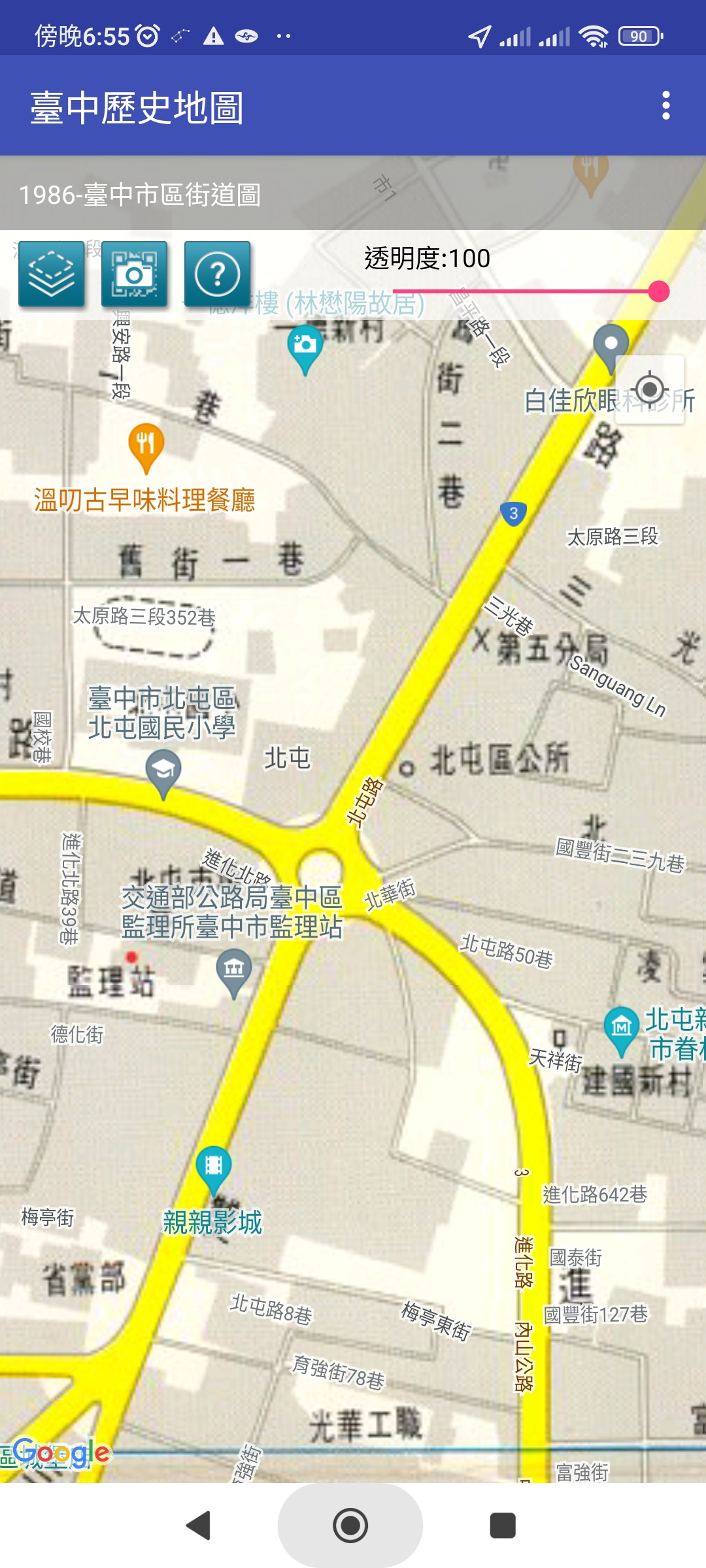706x1568 pixels.
Task: Go back with the system back button
Action: (x=199, y=1526)
